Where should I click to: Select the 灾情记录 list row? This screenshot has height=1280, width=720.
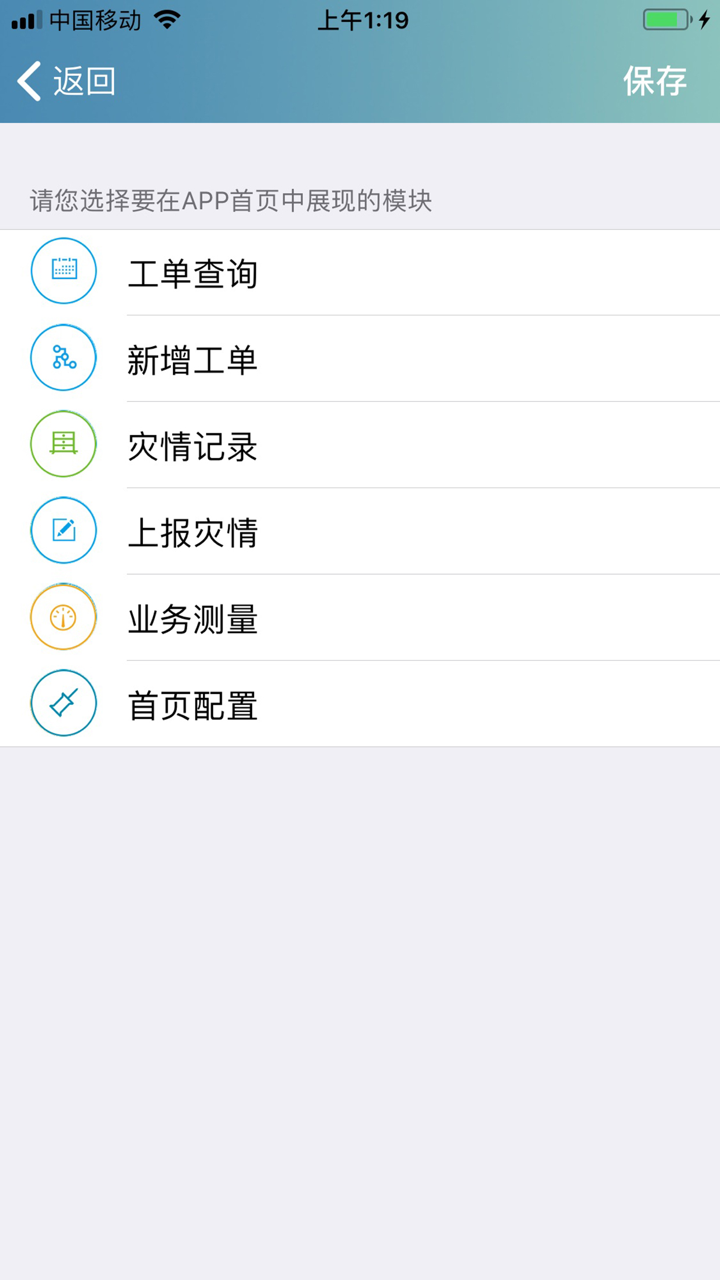(360, 445)
